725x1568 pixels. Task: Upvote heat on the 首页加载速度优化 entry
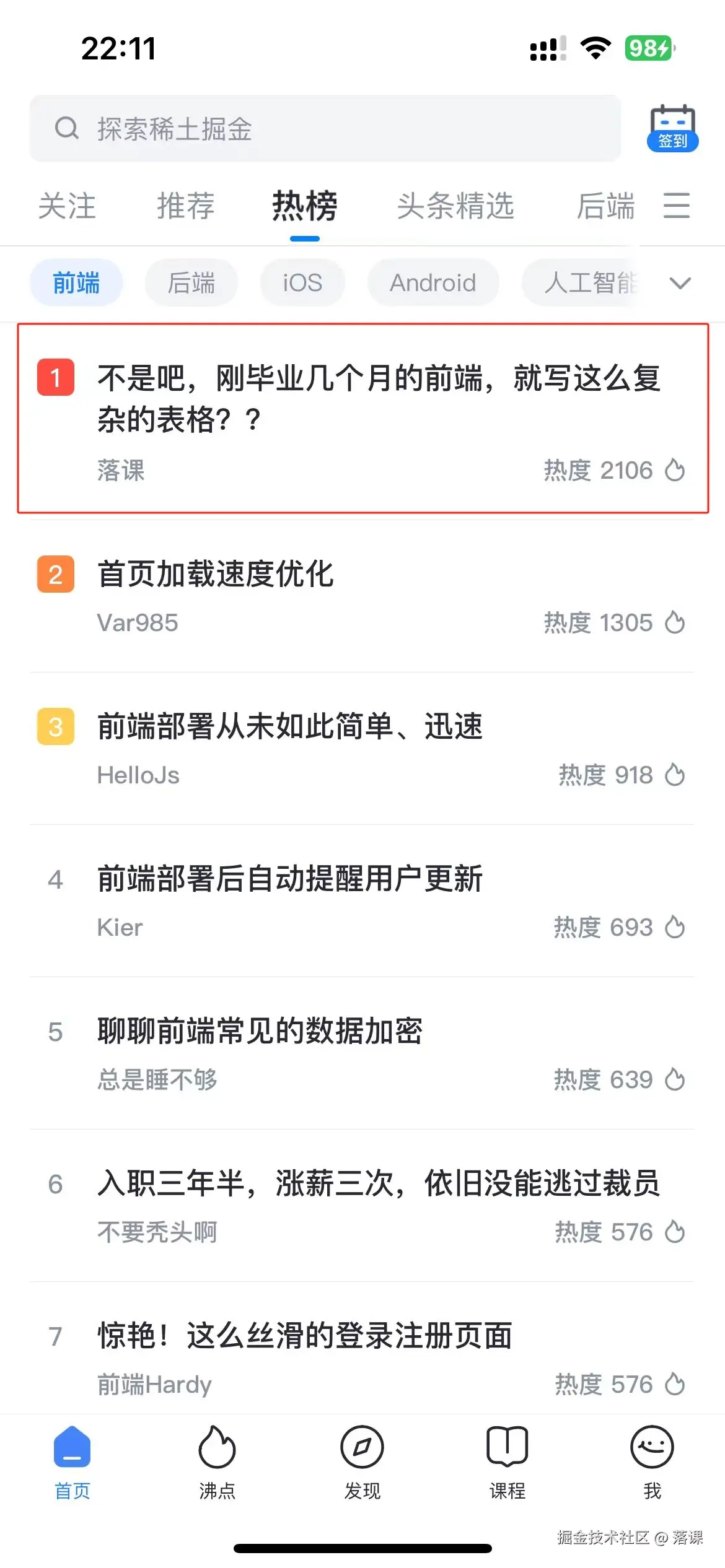676,623
